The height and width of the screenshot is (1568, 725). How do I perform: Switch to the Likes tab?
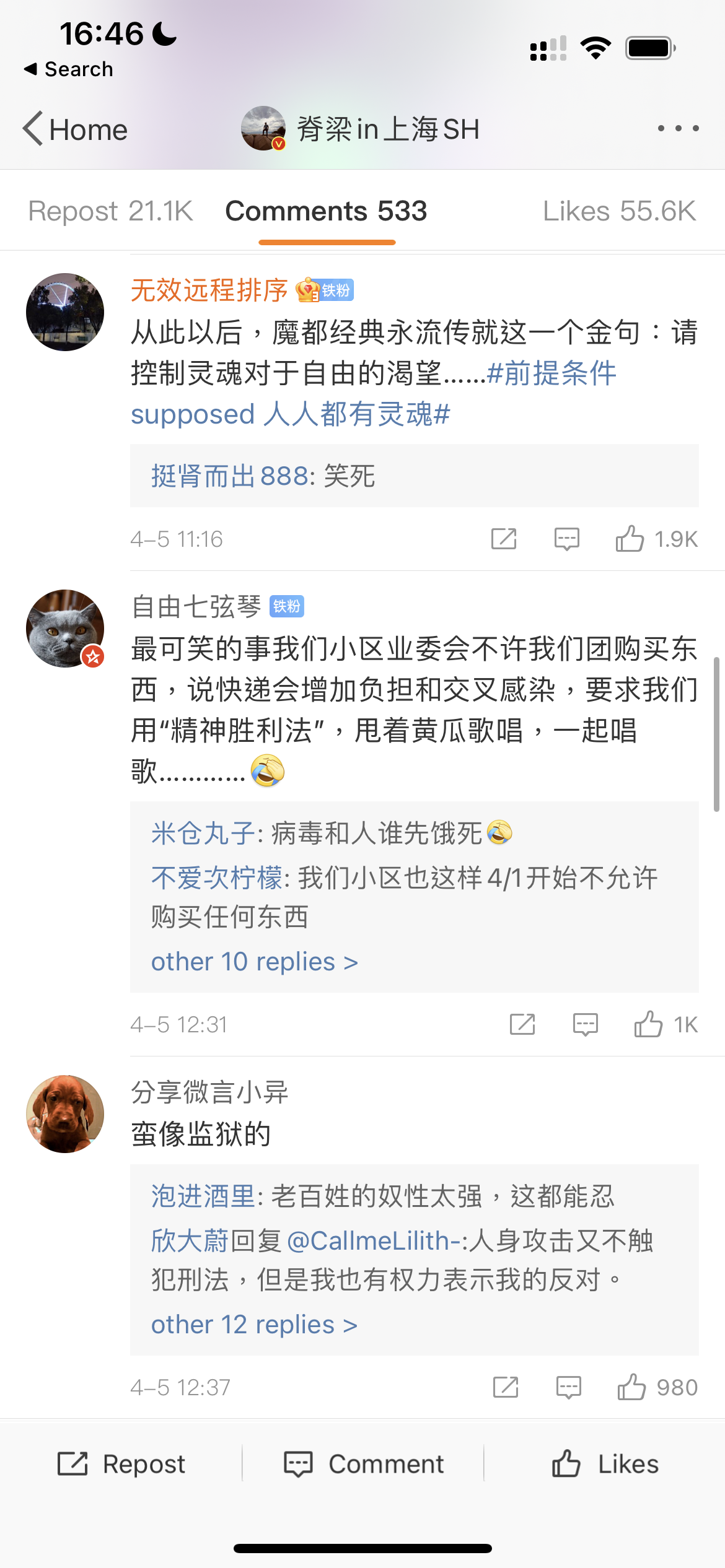[619, 211]
